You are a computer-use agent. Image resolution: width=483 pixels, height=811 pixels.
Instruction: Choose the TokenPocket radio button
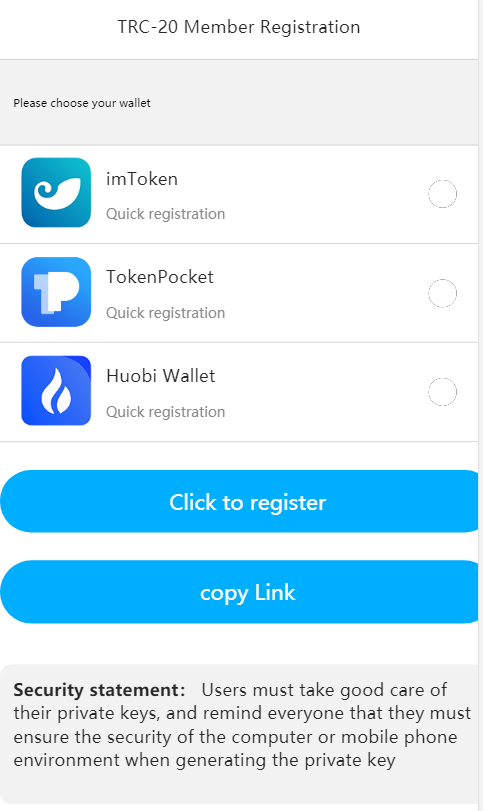(443, 293)
